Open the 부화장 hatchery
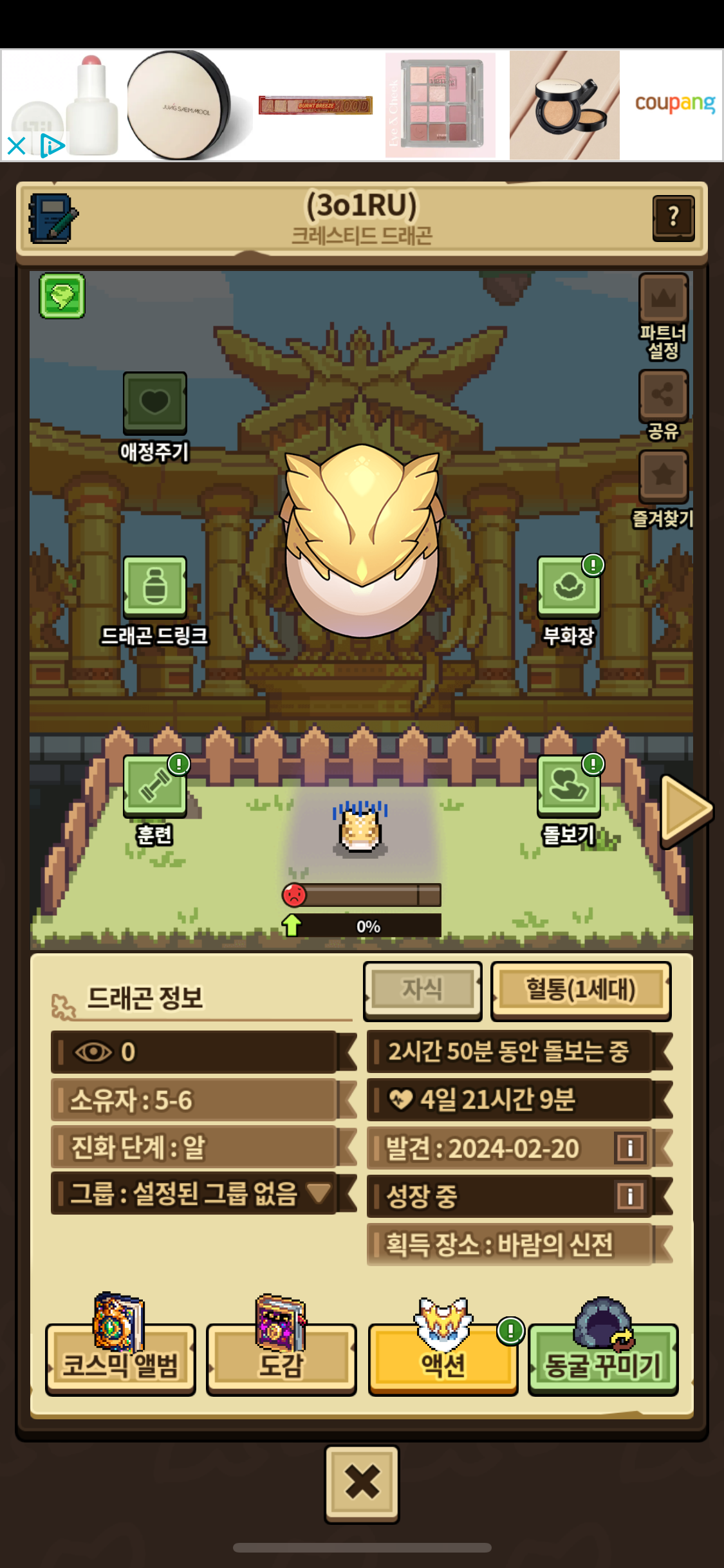This screenshot has width=724, height=1568. pyautogui.click(x=569, y=588)
